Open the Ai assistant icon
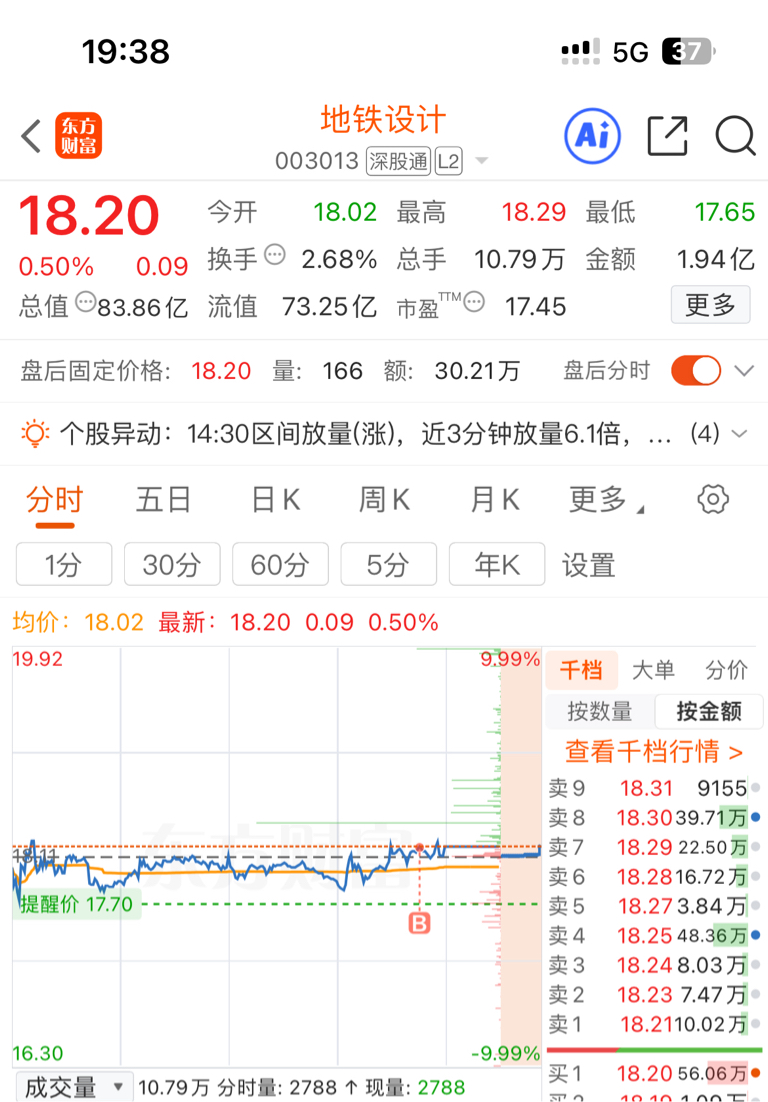The width and height of the screenshot is (768, 1102). click(x=592, y=136)
